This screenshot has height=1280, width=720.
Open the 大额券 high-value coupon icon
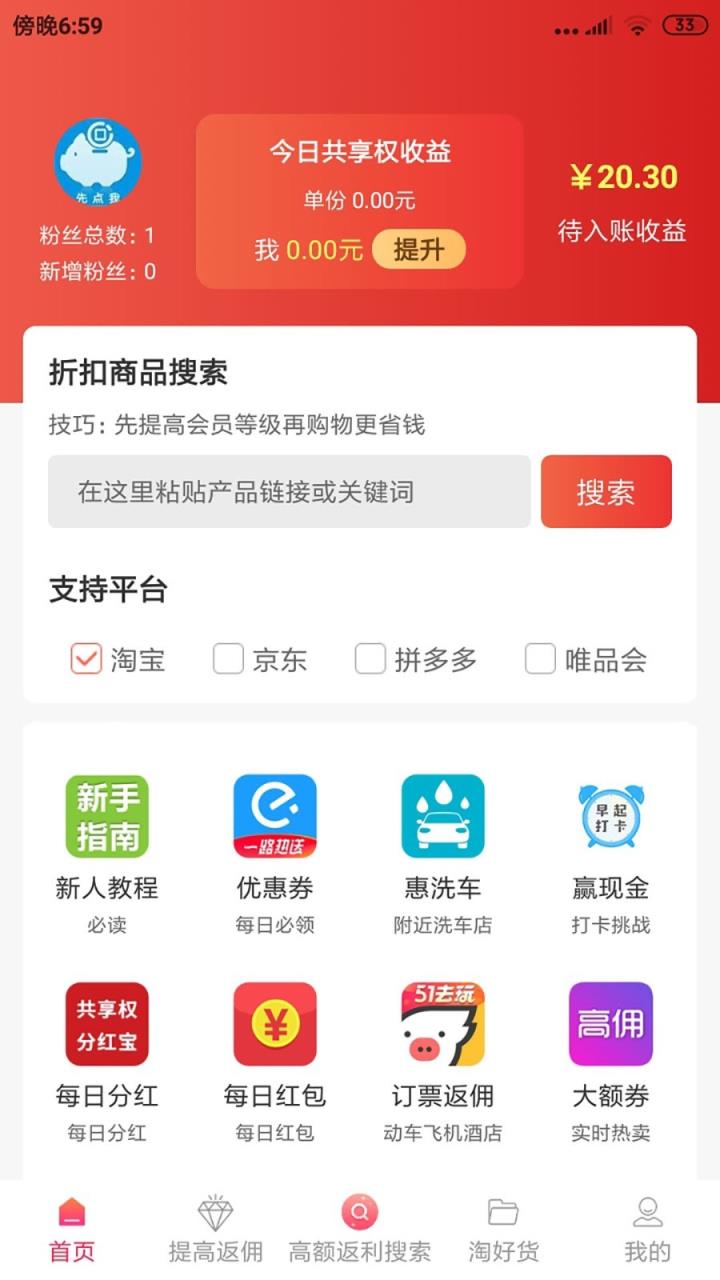tap(611, 1023)
